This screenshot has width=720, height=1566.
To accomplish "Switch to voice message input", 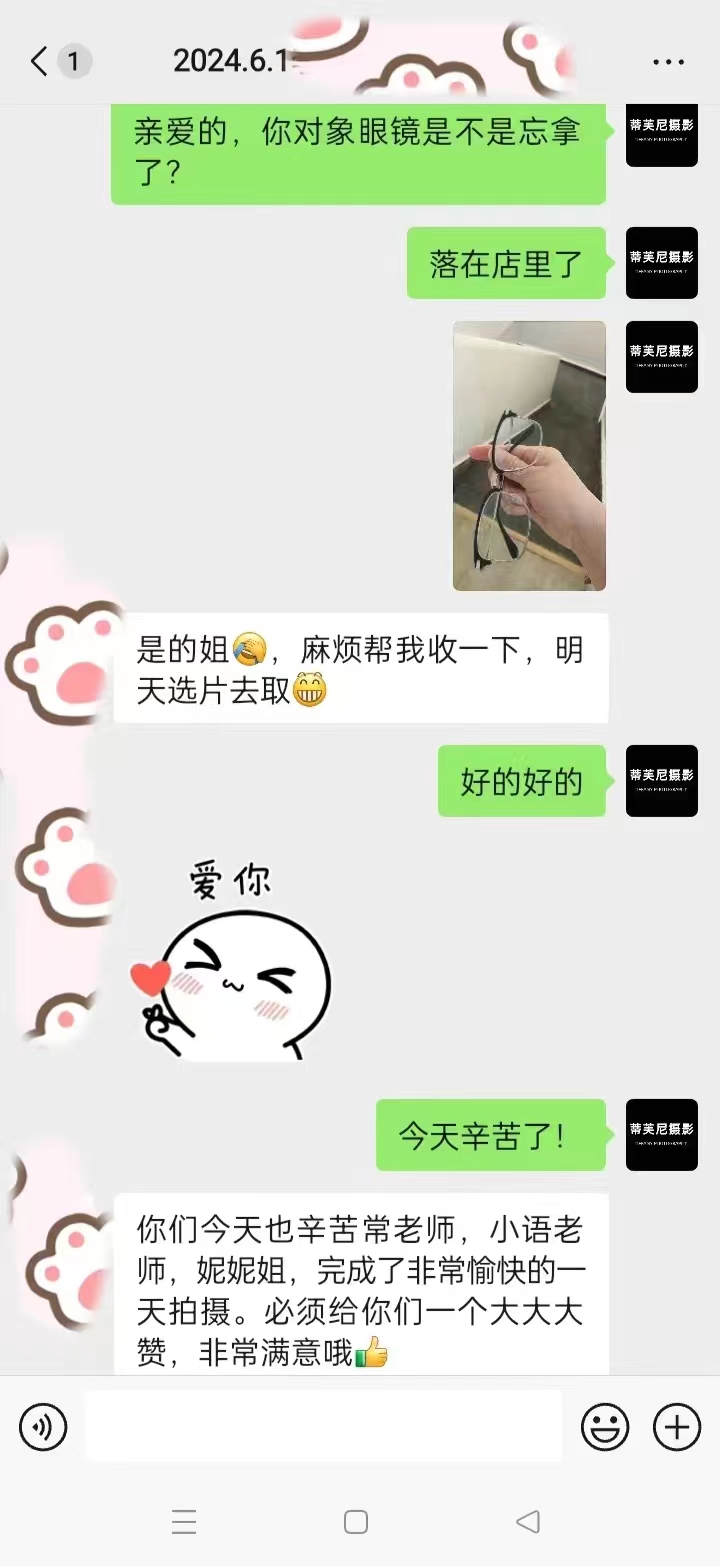I will pyautogui.click(x=43, y=1427).
